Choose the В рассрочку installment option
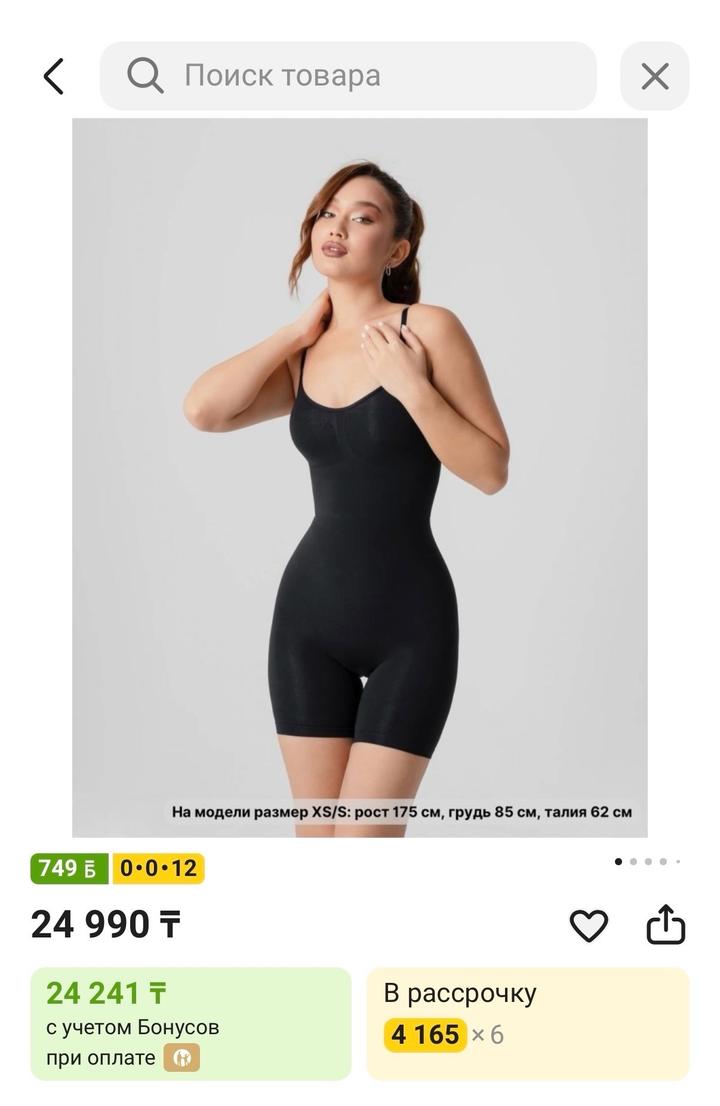The image size is (720, 1106). click(x=527, y=1023)
